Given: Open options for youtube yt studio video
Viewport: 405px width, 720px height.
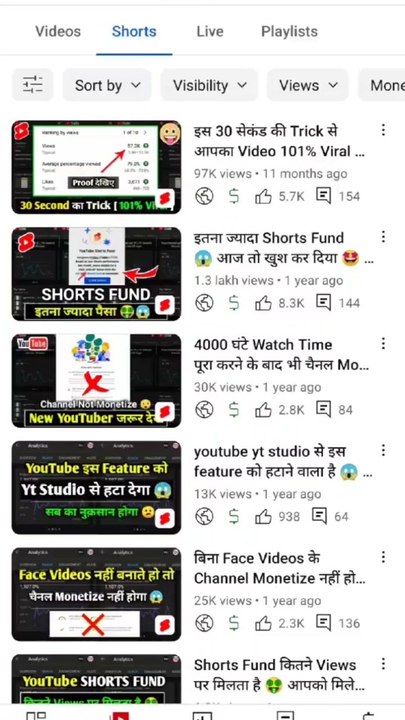Looking at the screenshot, I should coord(383,450).
